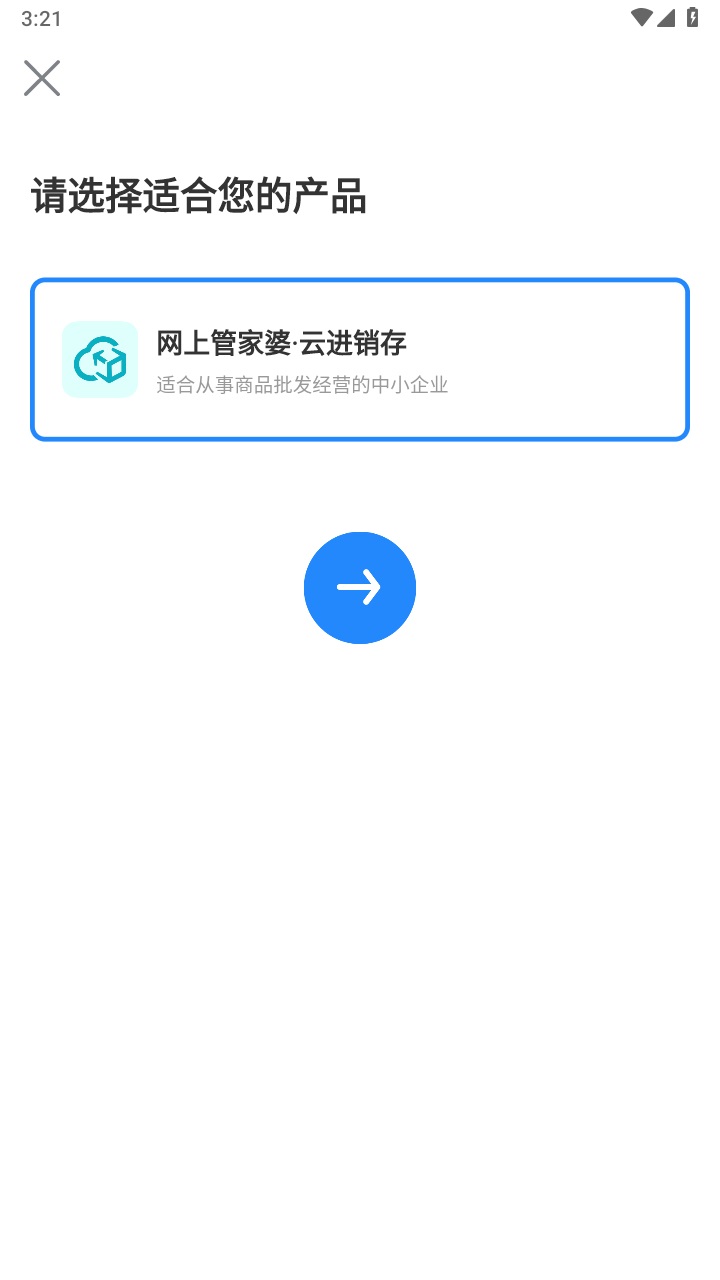Select the 网上管家婆·云进销存 product card
The image size is (720, 1280).
coord(360,360)
